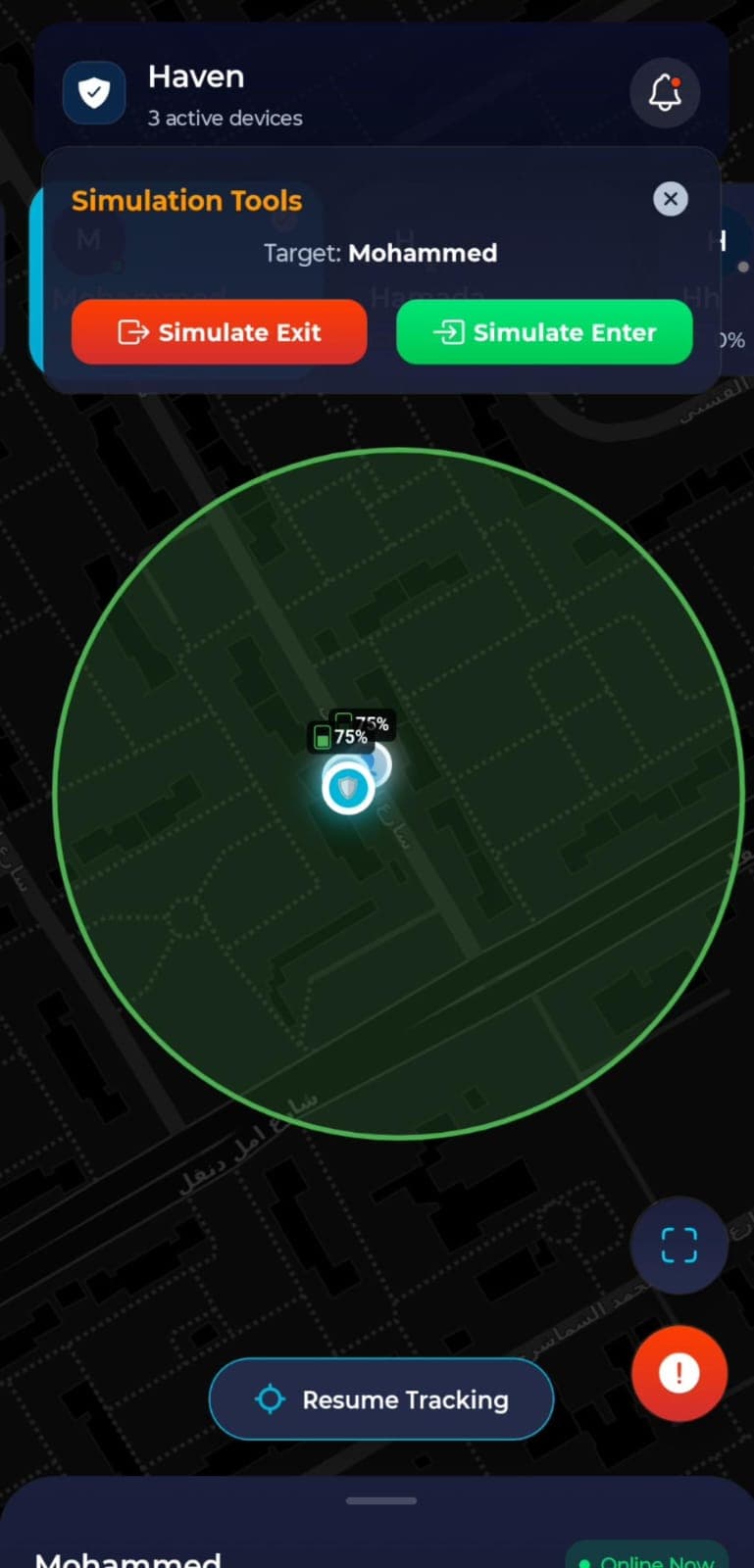Open the notifications bell
Image resolution: width=754 pixels, height=1568 pixels.
click(x=665, y=93)
